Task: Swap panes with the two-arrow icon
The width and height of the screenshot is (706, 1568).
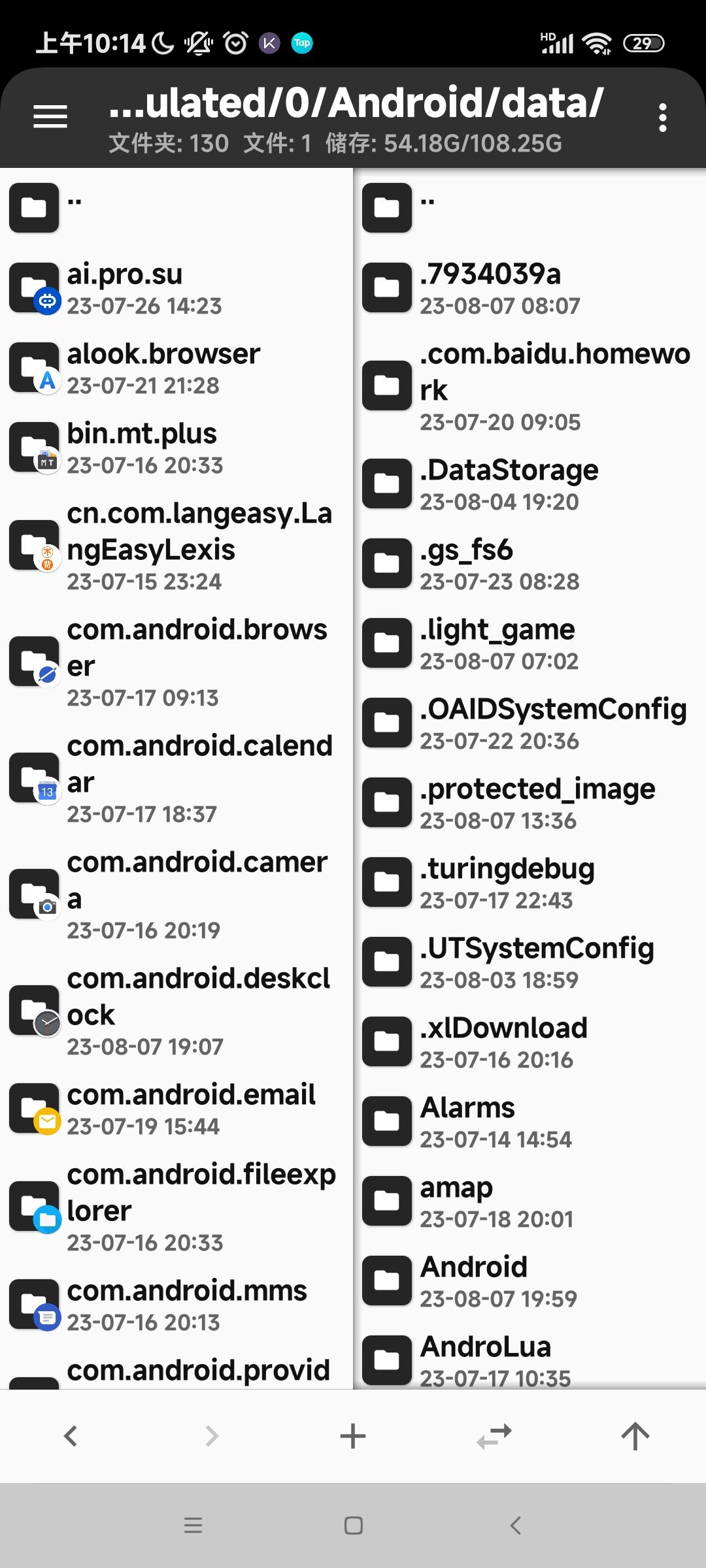Action: click(x=494, y=1436)
